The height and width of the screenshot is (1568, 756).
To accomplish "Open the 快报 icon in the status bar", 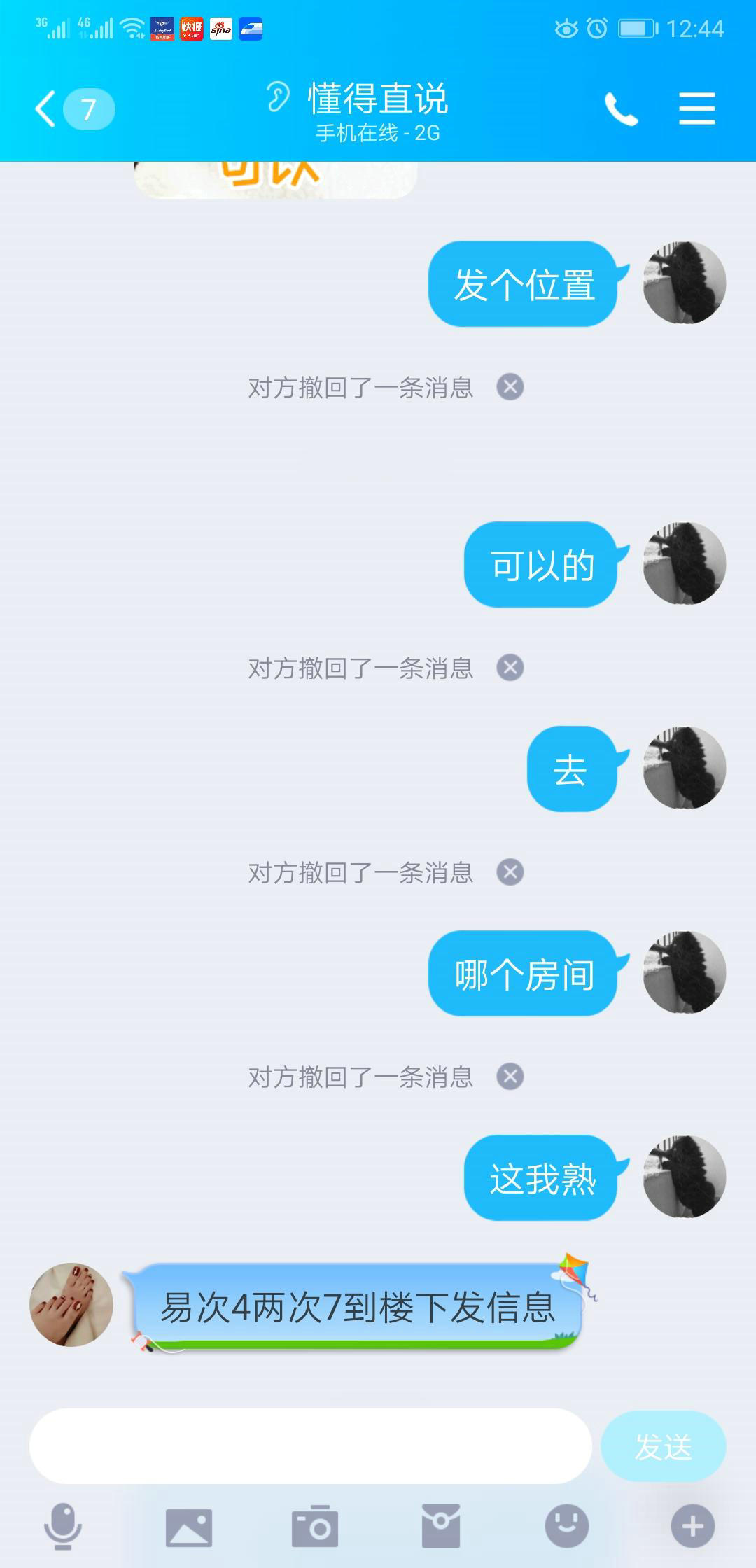I will click(190, 29).
